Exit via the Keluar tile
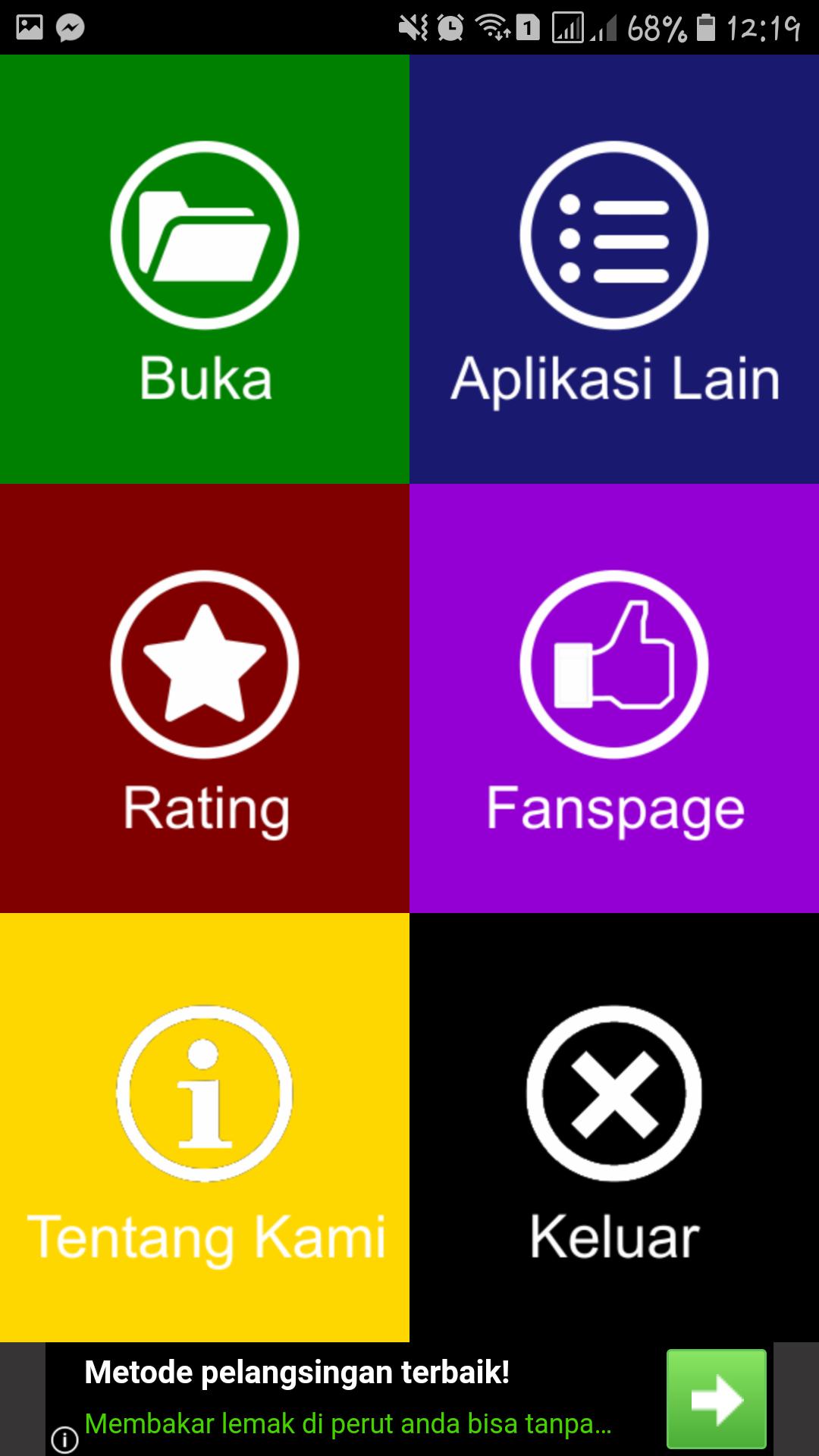The height and width of the screenshot is (1456, 819). pyautogui.click(x=614, y=1128)
